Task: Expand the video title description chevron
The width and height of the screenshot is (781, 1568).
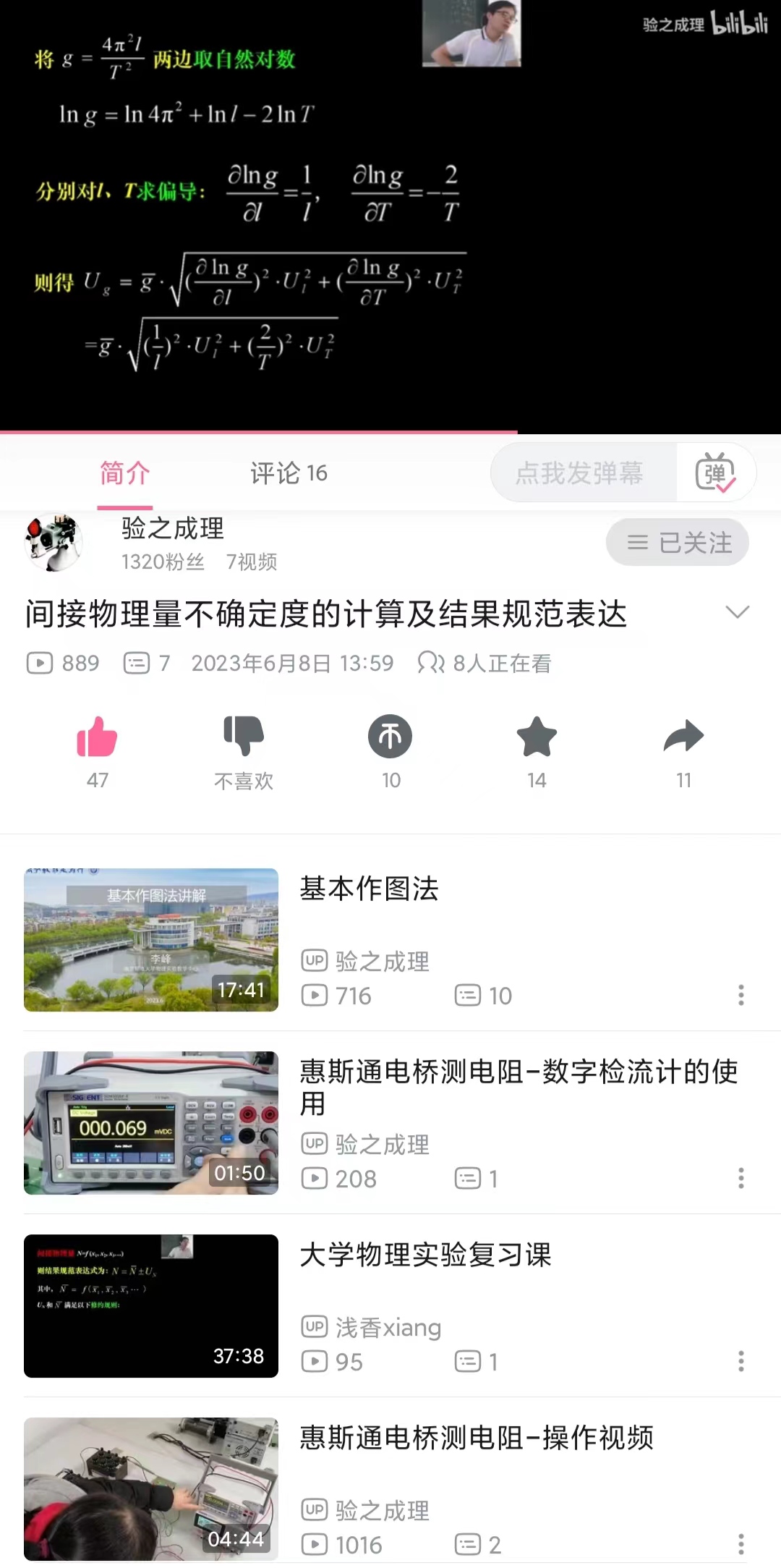Action: pyautogui.click(x=737, y=613)
